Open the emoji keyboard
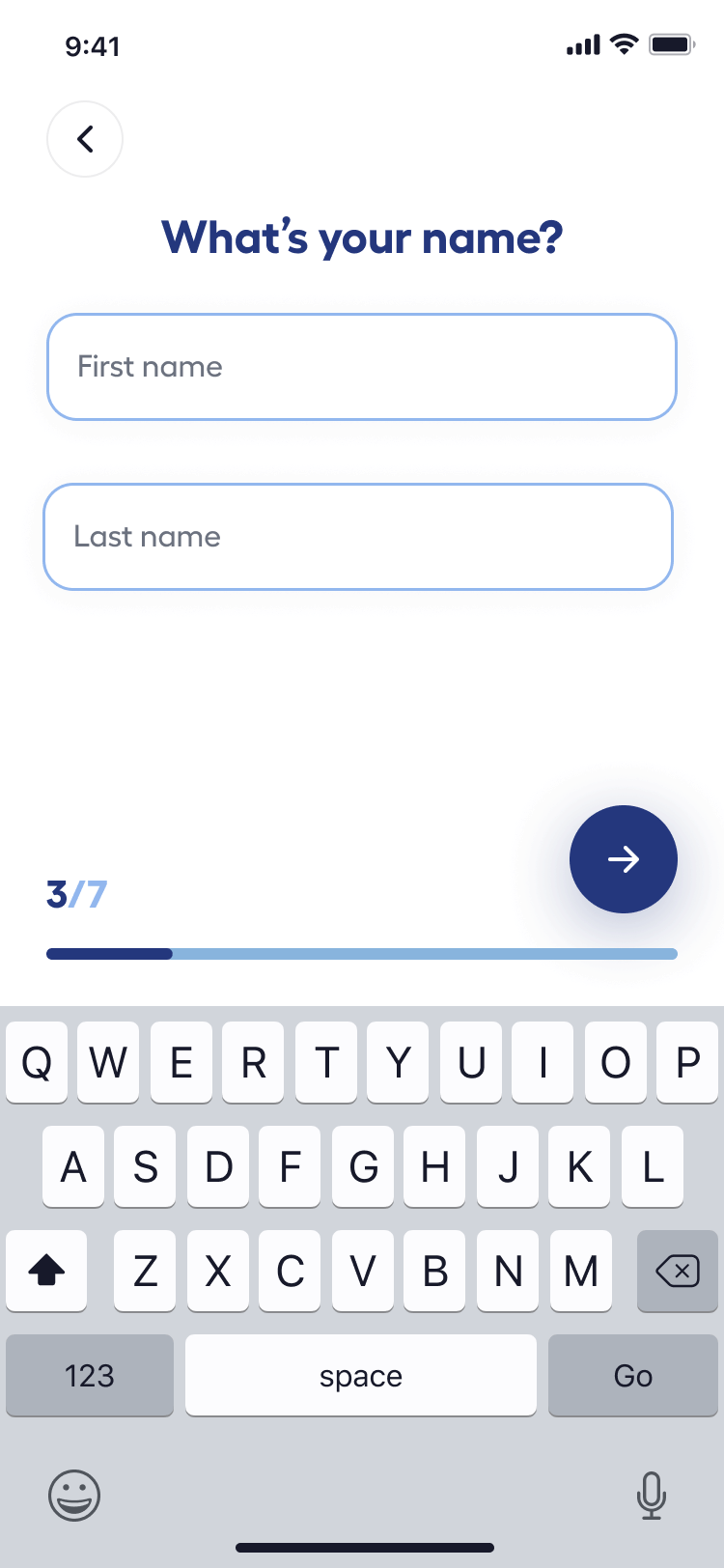The width and height of the screenshot is (724, 1568). coord(73,1495)
